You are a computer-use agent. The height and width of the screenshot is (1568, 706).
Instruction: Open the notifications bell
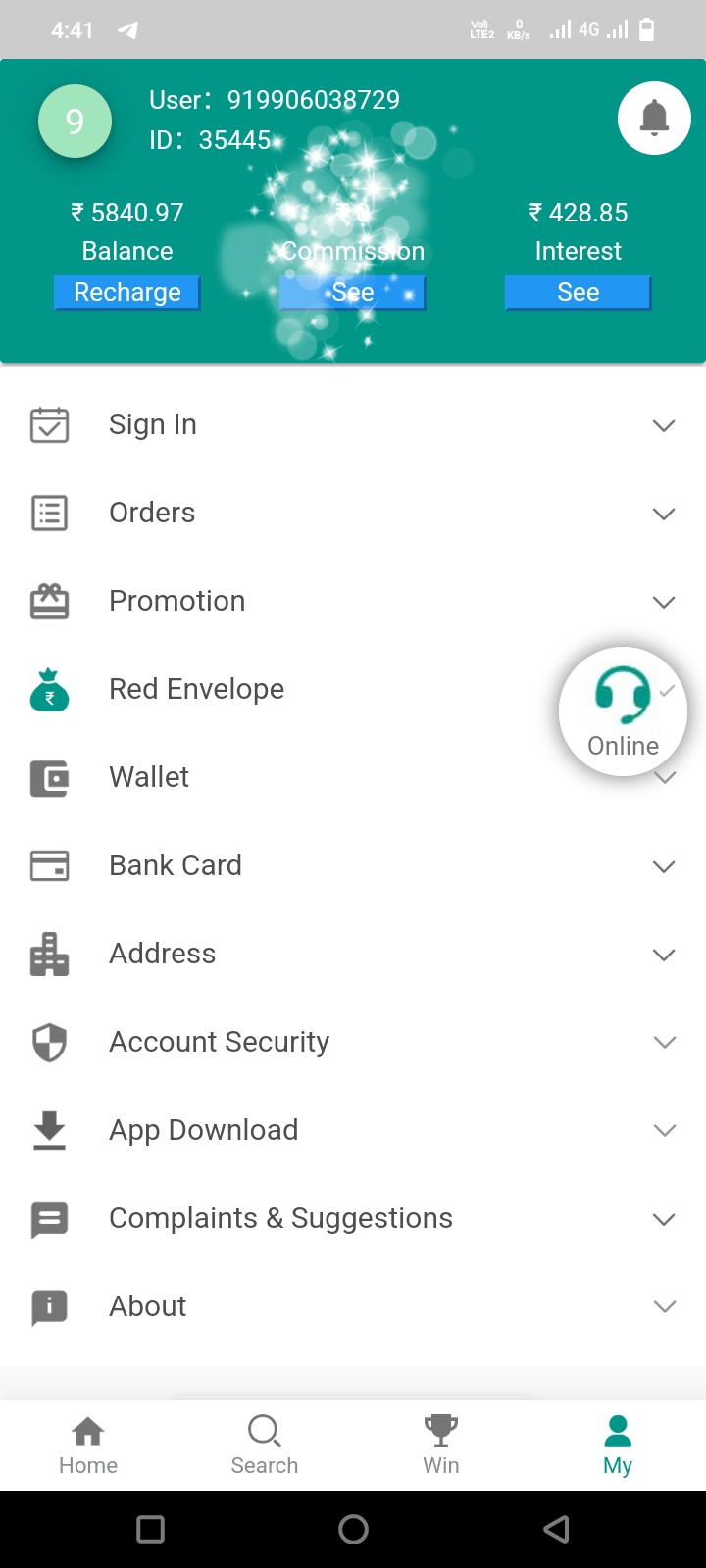[654, 119]
